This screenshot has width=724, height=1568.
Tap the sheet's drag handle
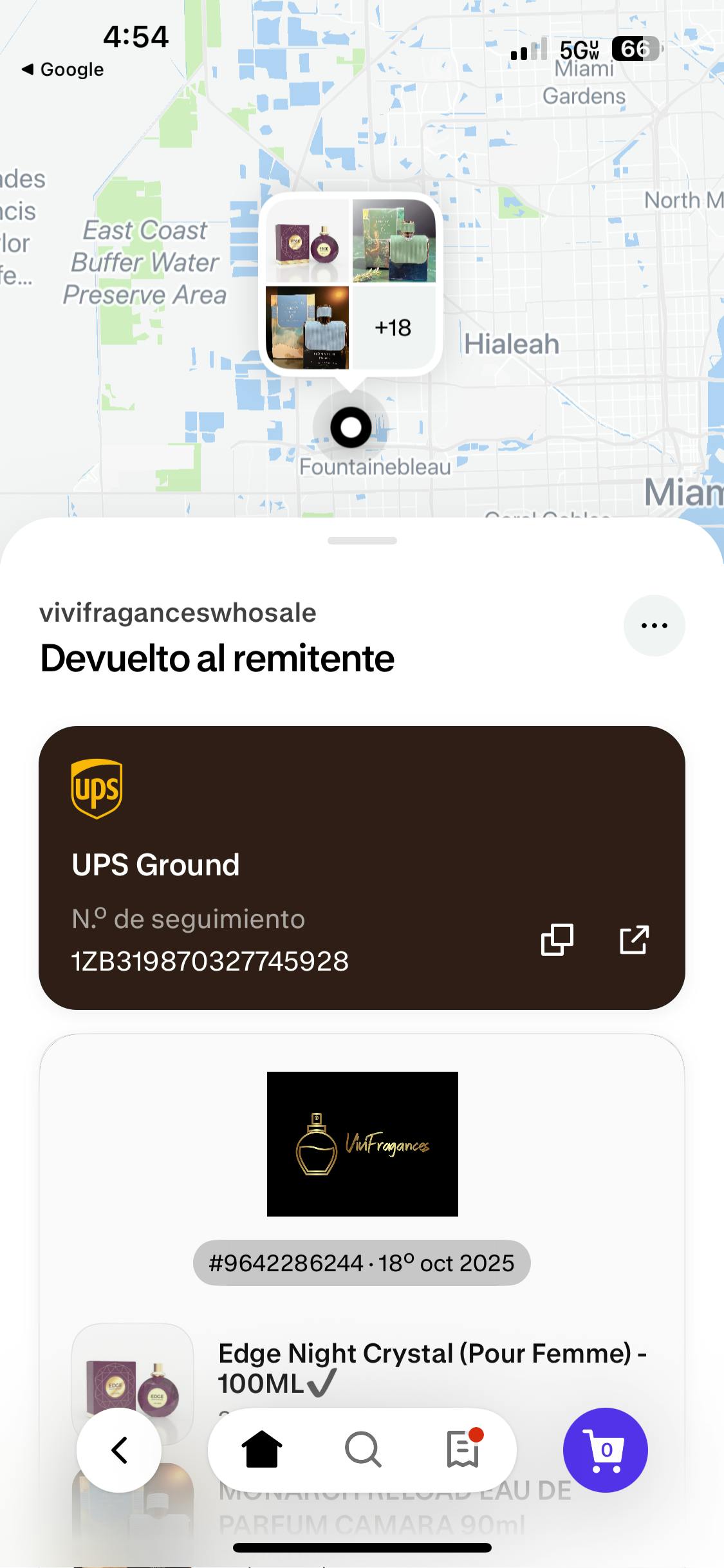click(362, 541)
